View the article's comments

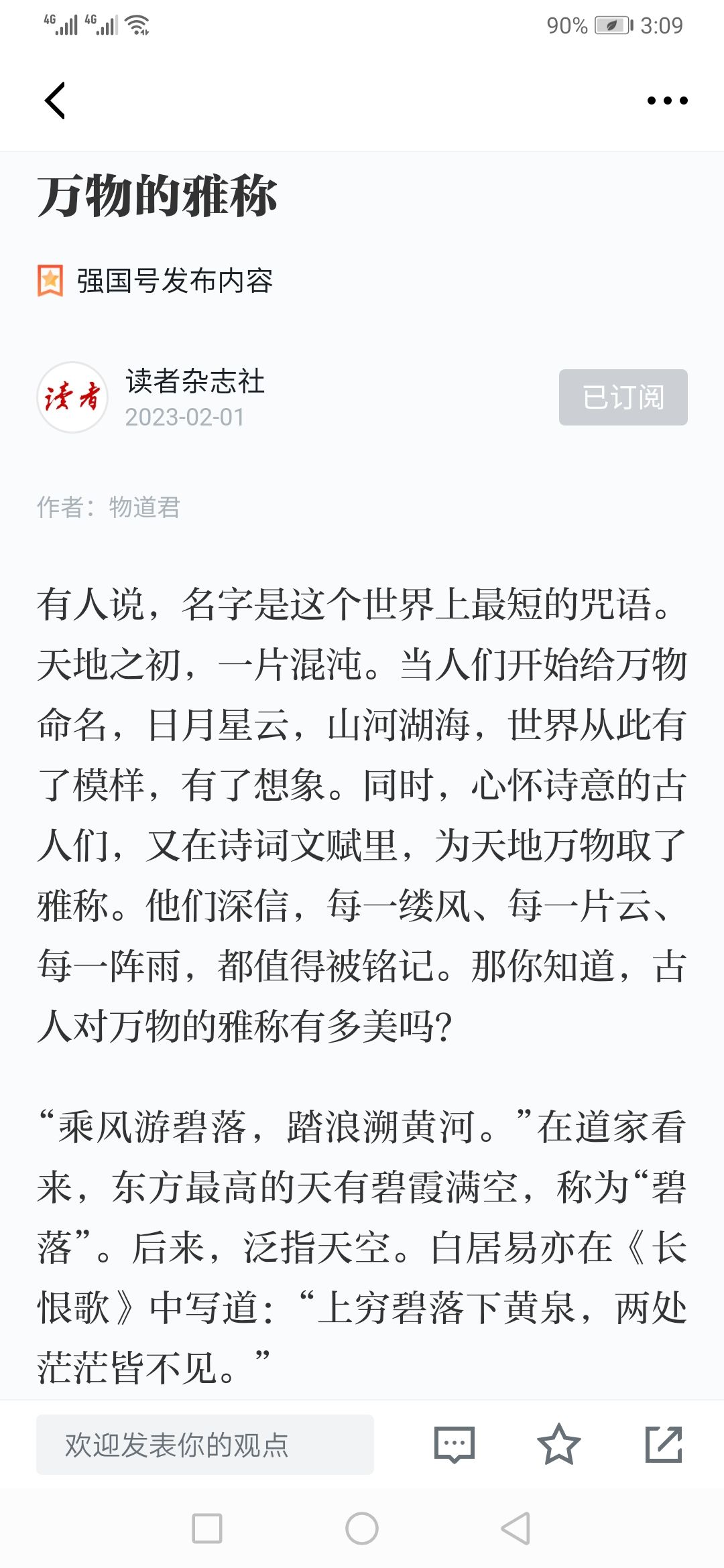pos(455,1444)
